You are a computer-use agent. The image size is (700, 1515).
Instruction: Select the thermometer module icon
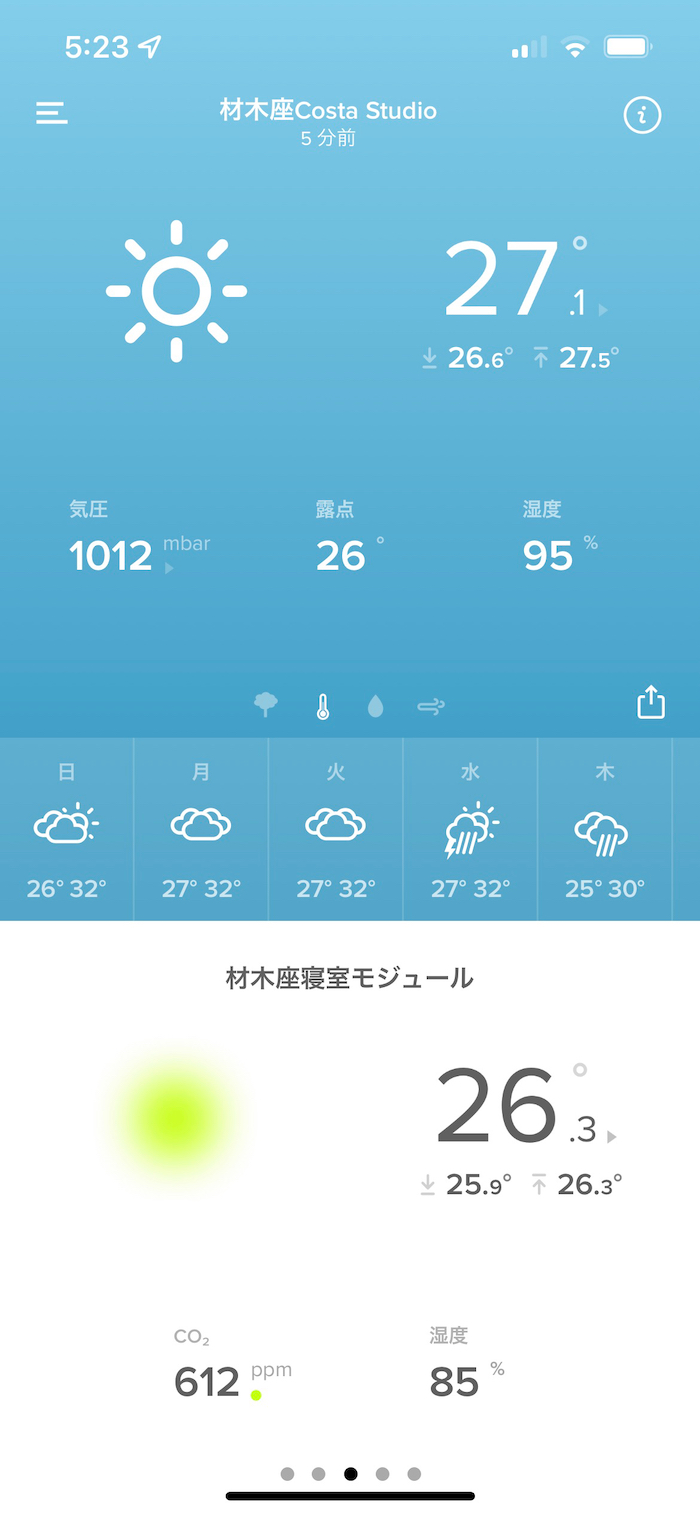point(322,707)
